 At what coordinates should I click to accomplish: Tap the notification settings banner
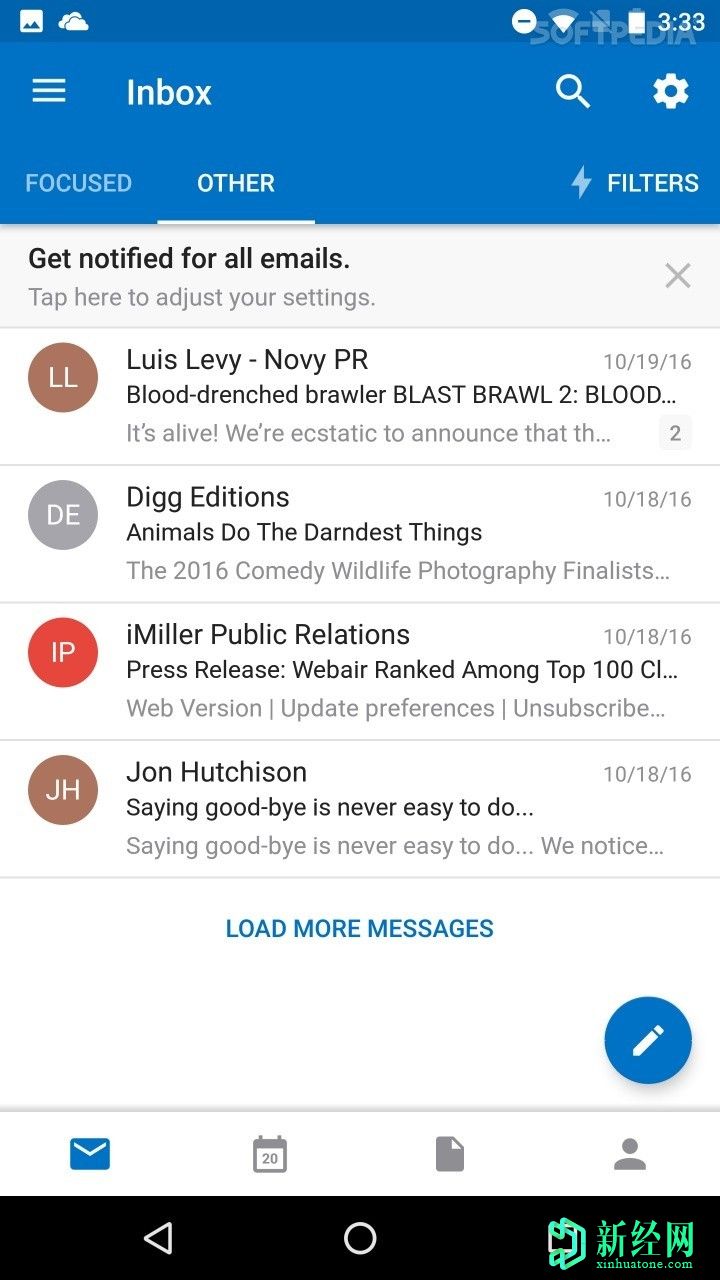click(300, 277)
